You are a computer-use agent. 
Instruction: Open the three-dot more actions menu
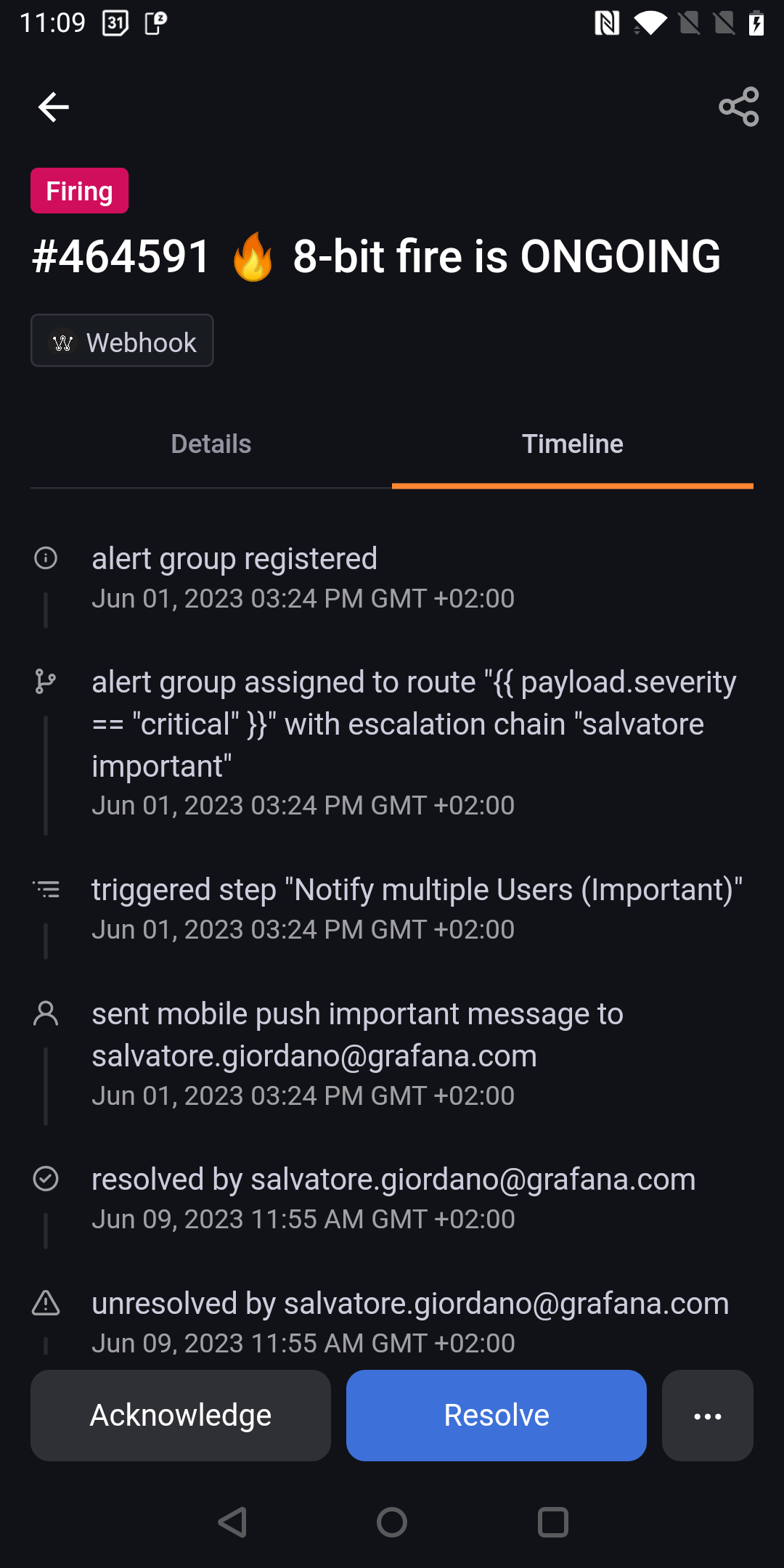coord(707,1416)
